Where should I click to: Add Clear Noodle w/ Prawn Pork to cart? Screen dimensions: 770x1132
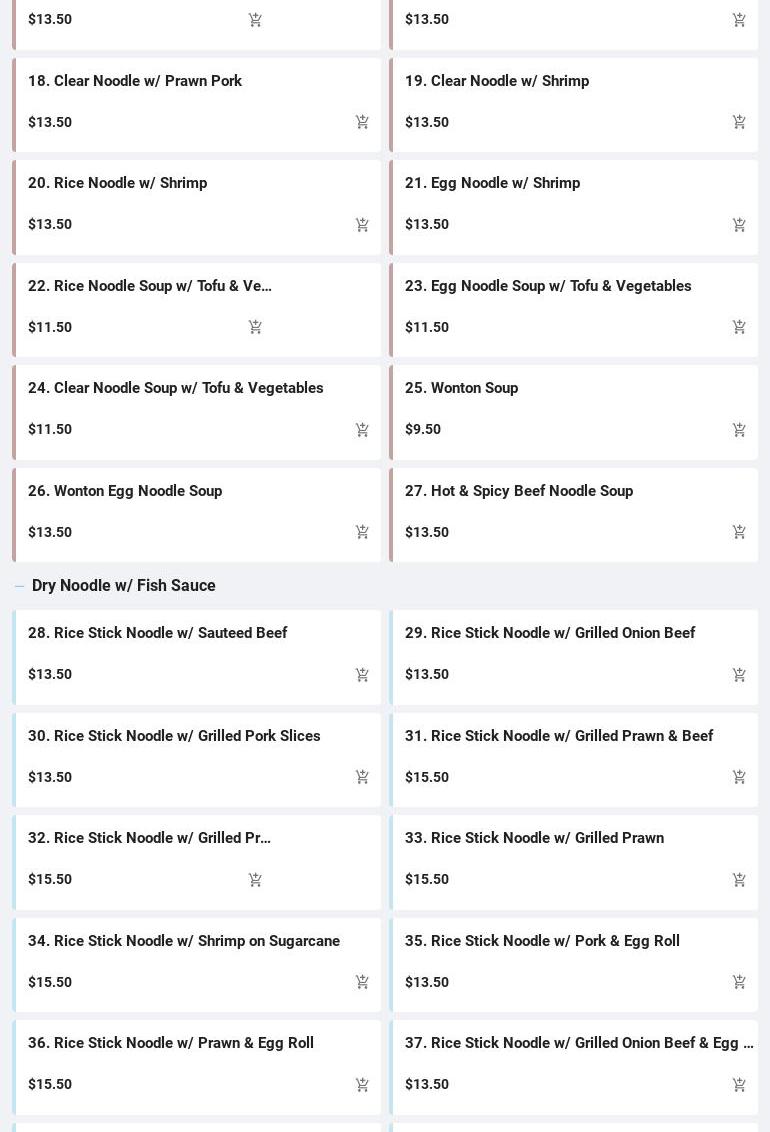(362, 122)
